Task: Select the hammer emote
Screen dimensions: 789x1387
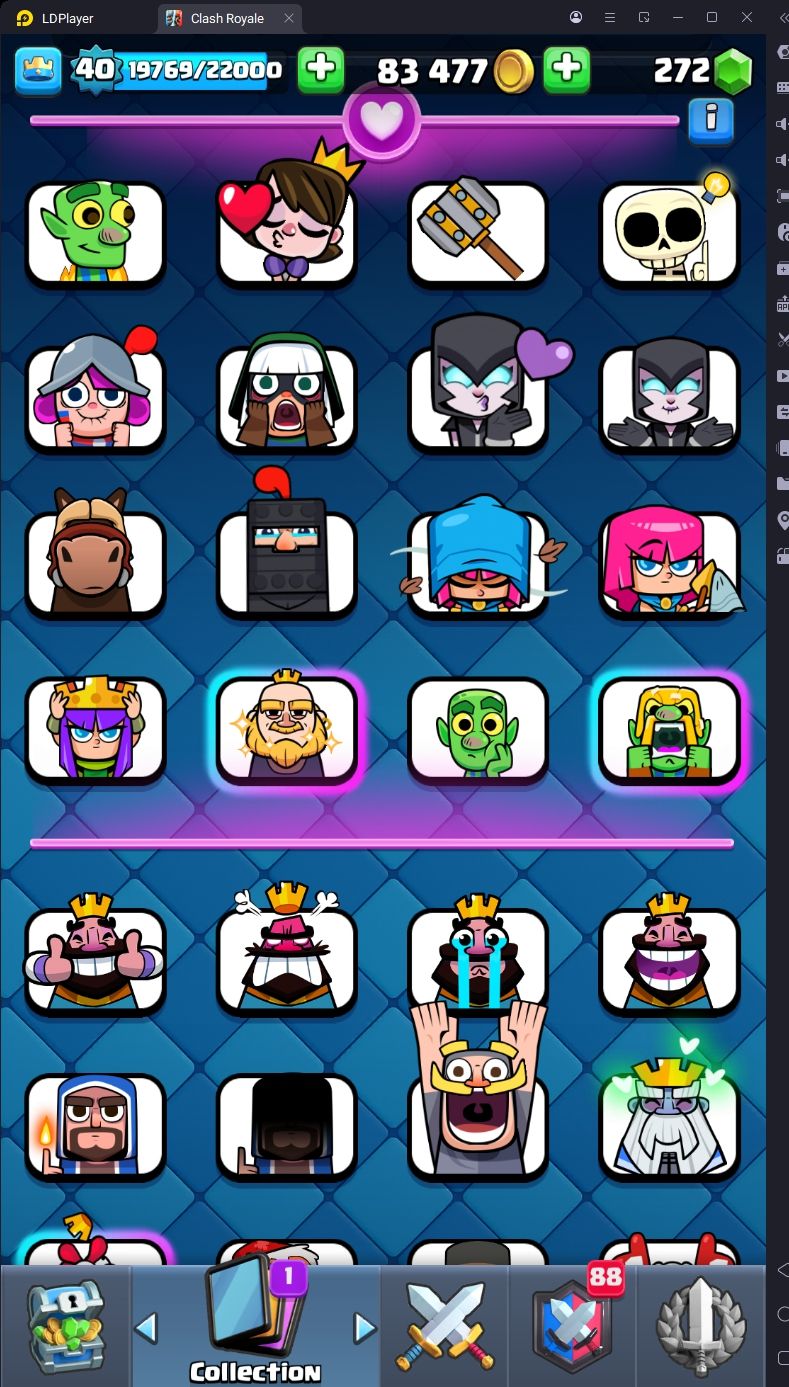Action: (478, 232)
